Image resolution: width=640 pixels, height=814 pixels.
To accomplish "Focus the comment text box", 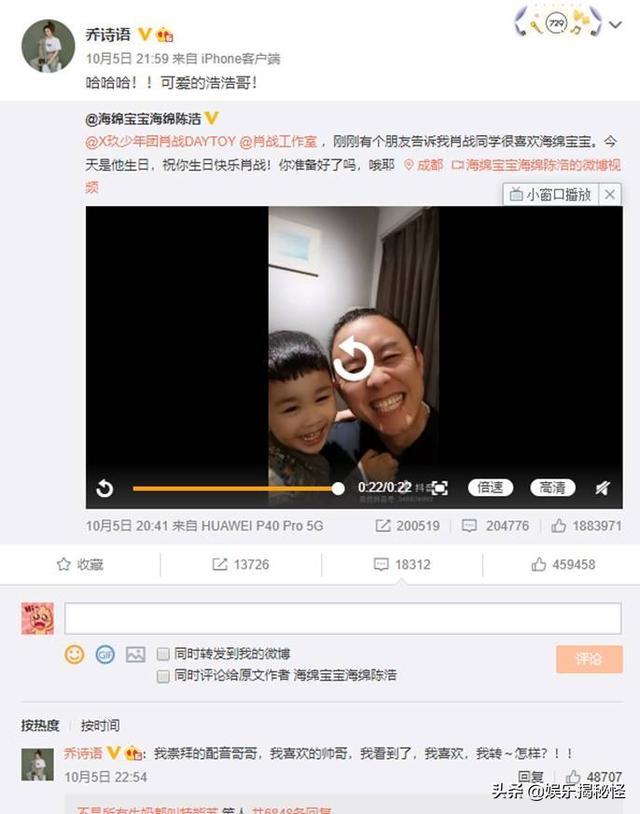I will click(343, 618).
